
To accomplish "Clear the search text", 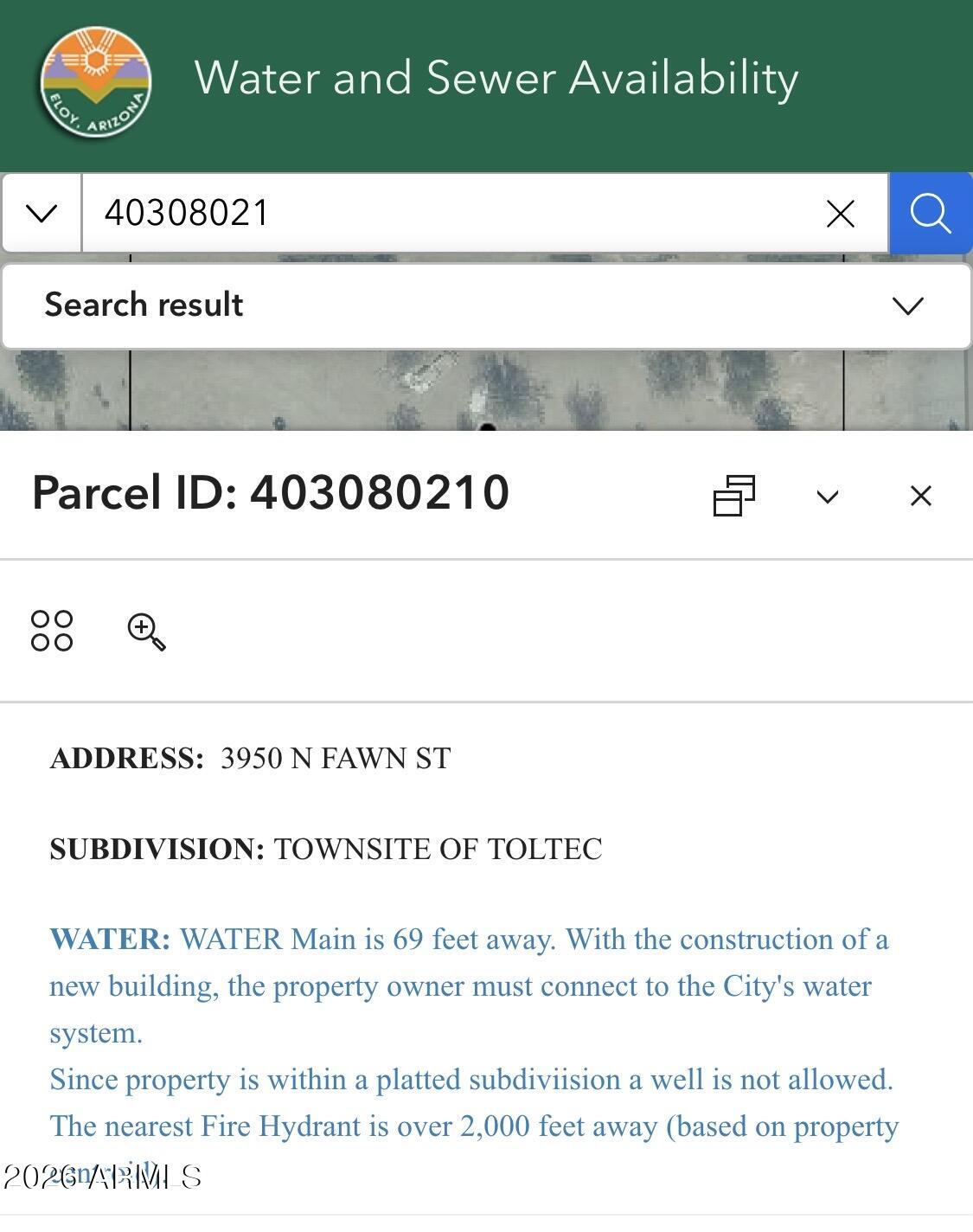I will 840,213.
